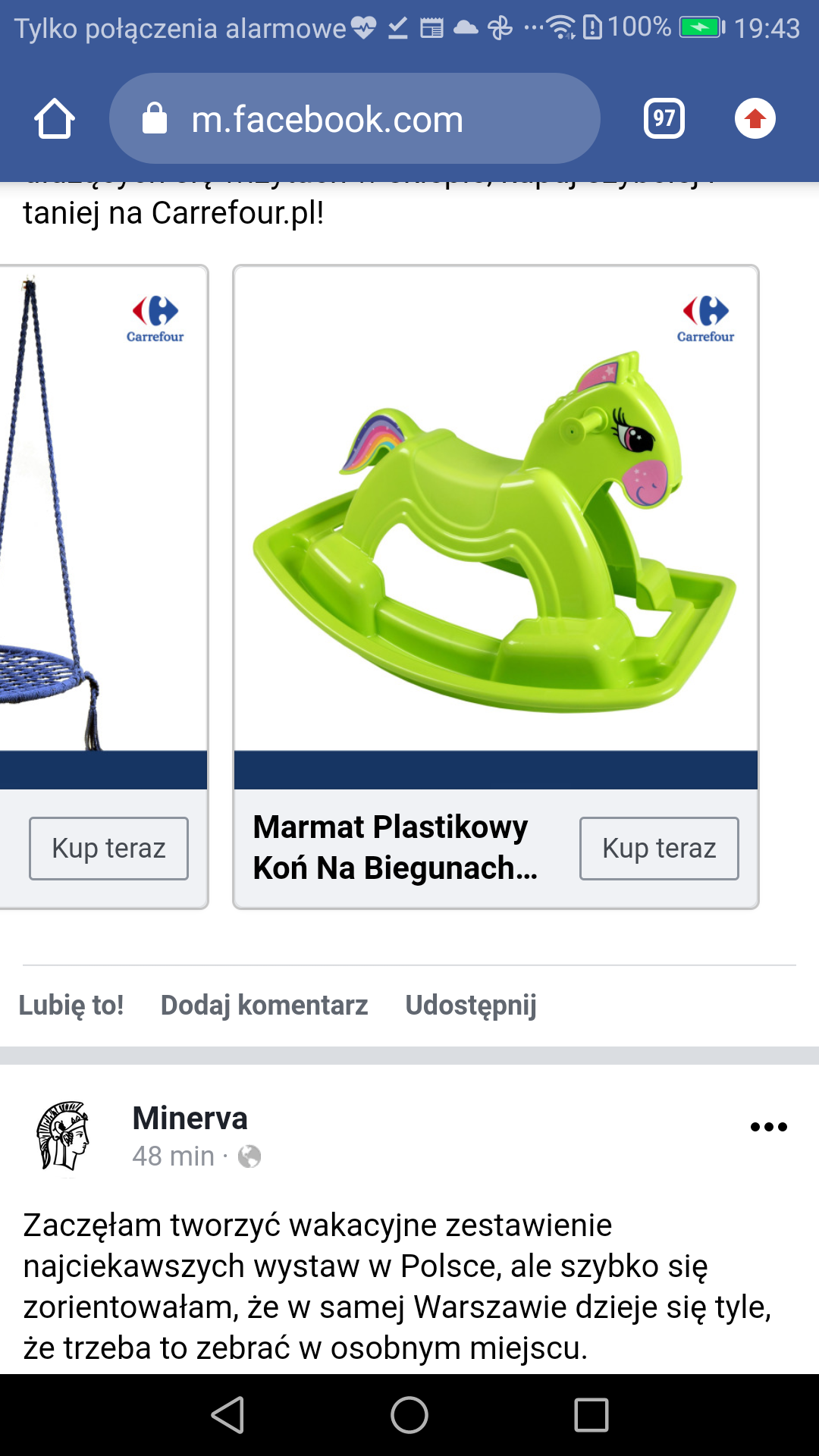Open the 48 min post timestamp
The image size is (819, 1456).
[x=173, y=1156]
